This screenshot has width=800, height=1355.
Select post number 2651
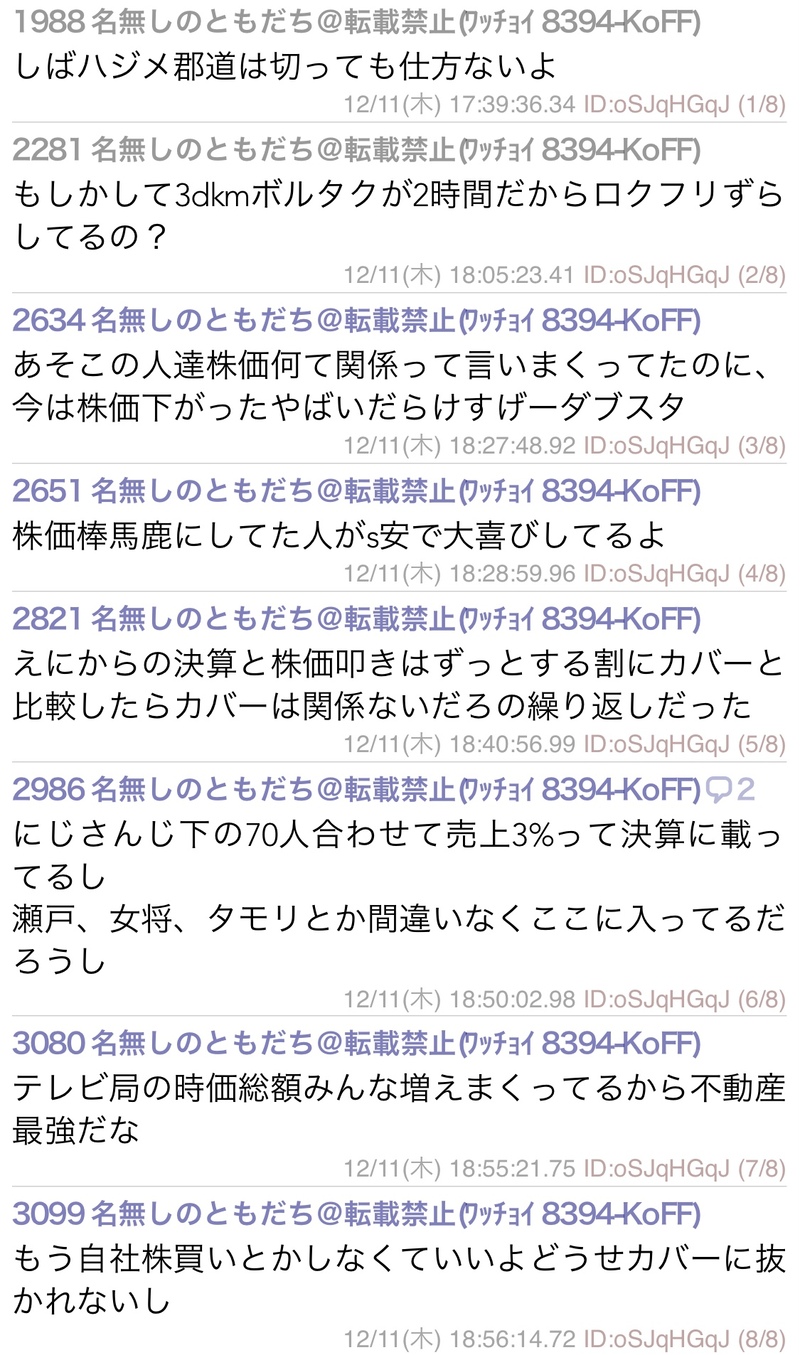click(47, 491)
